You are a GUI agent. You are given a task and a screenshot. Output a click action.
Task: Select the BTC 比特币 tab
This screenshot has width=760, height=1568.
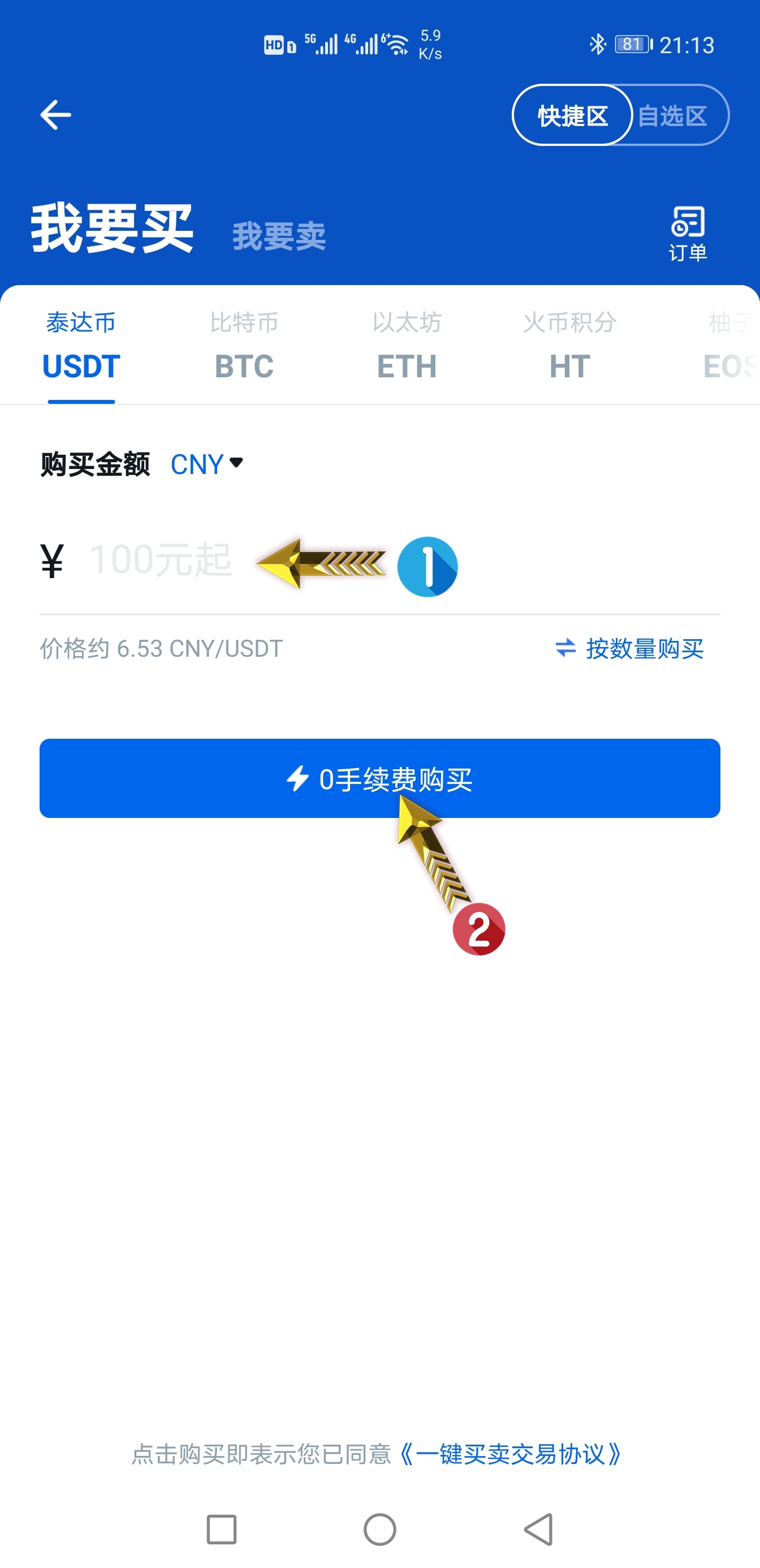244,347
